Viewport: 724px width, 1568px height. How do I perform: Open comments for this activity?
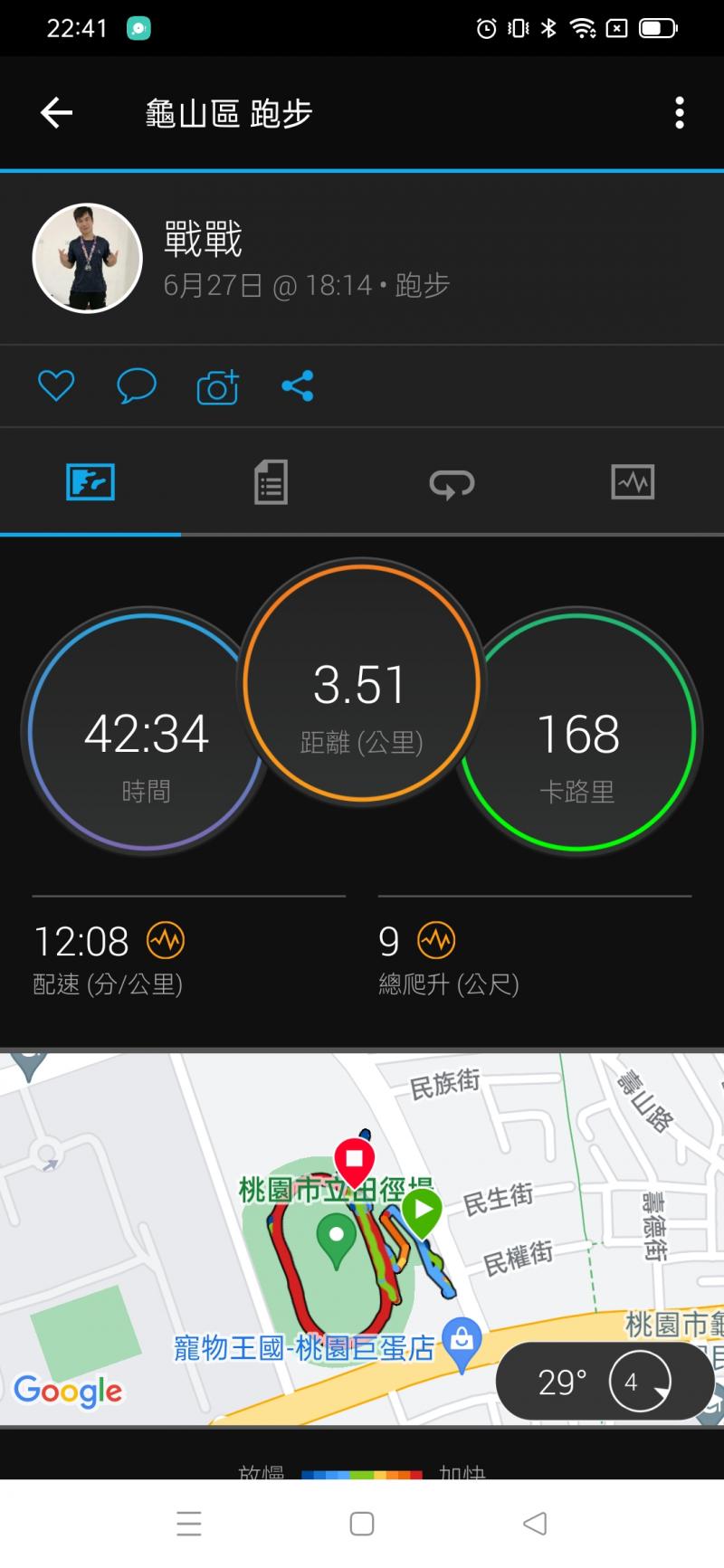point(137,386)
